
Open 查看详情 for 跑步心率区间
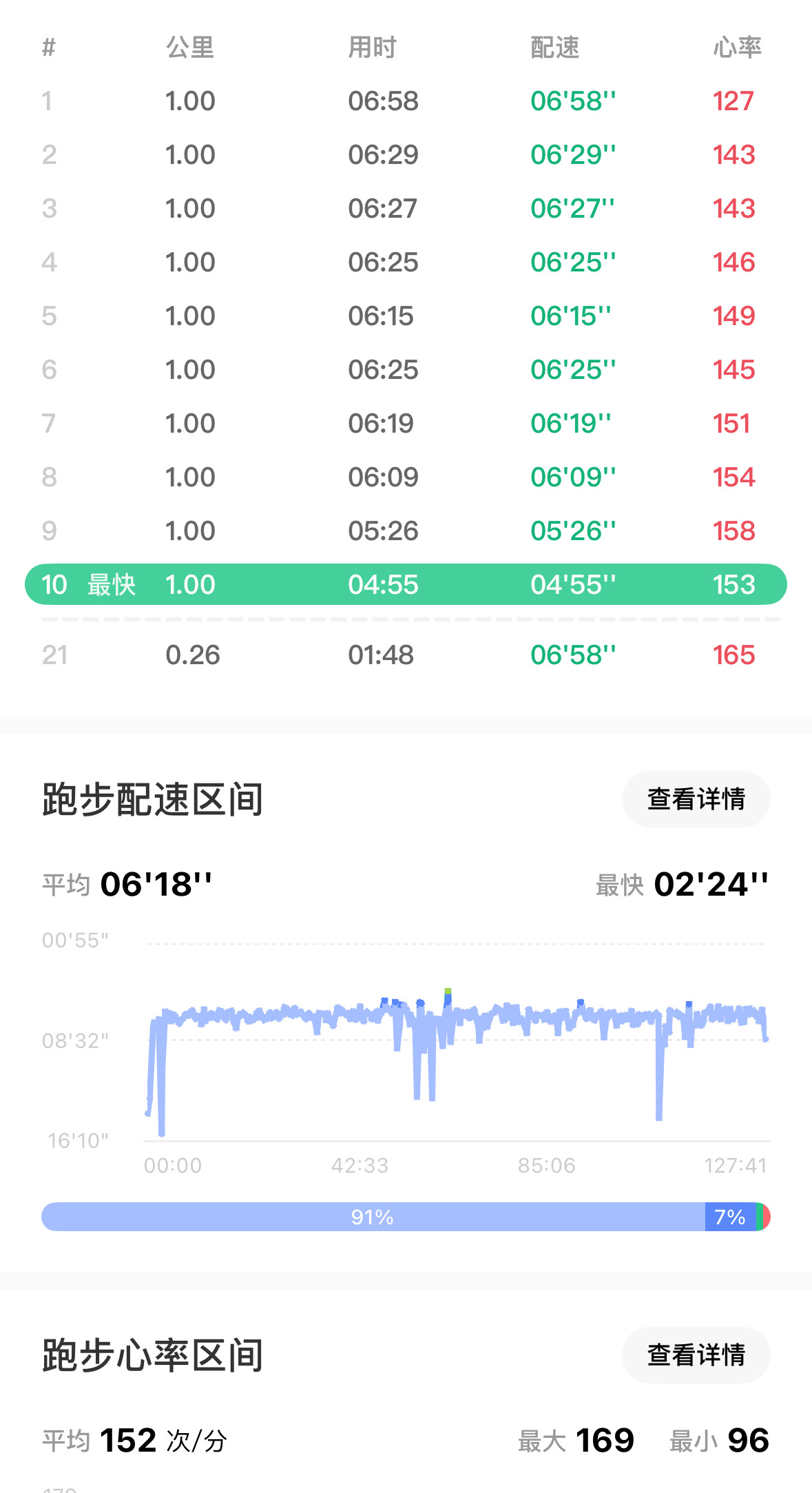click(696, 1355)
